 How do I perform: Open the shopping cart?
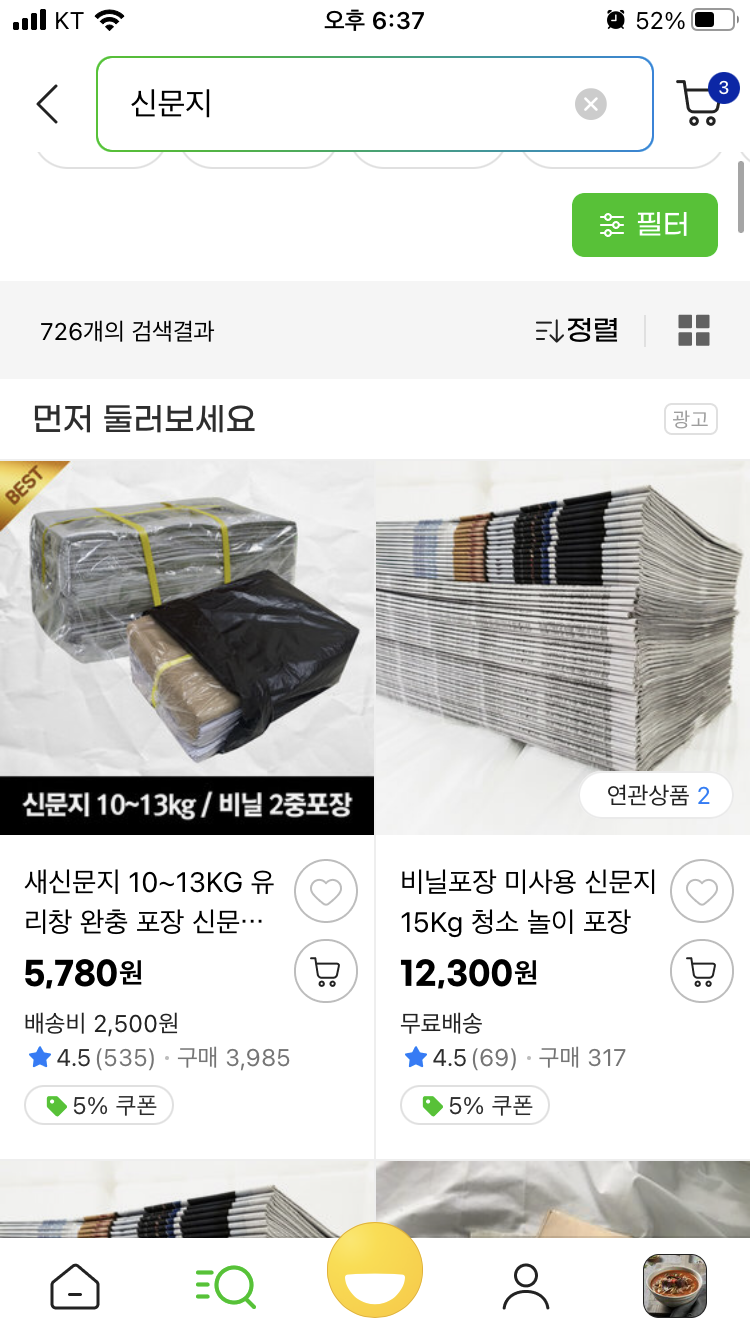click(x=701, y=102)
